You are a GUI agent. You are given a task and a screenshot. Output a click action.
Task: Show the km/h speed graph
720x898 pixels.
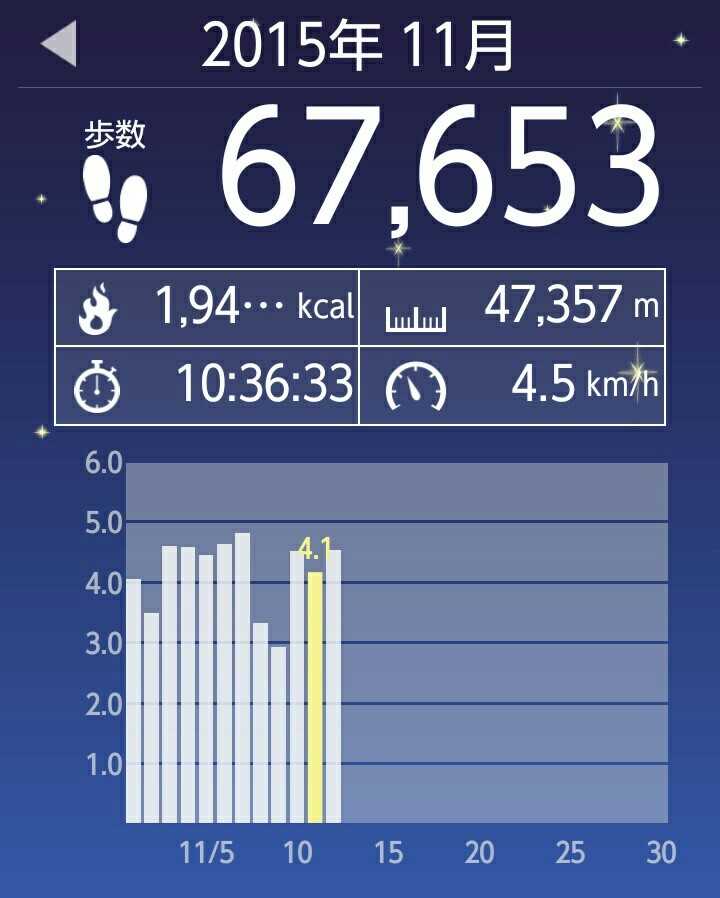(x=512, y=385)
